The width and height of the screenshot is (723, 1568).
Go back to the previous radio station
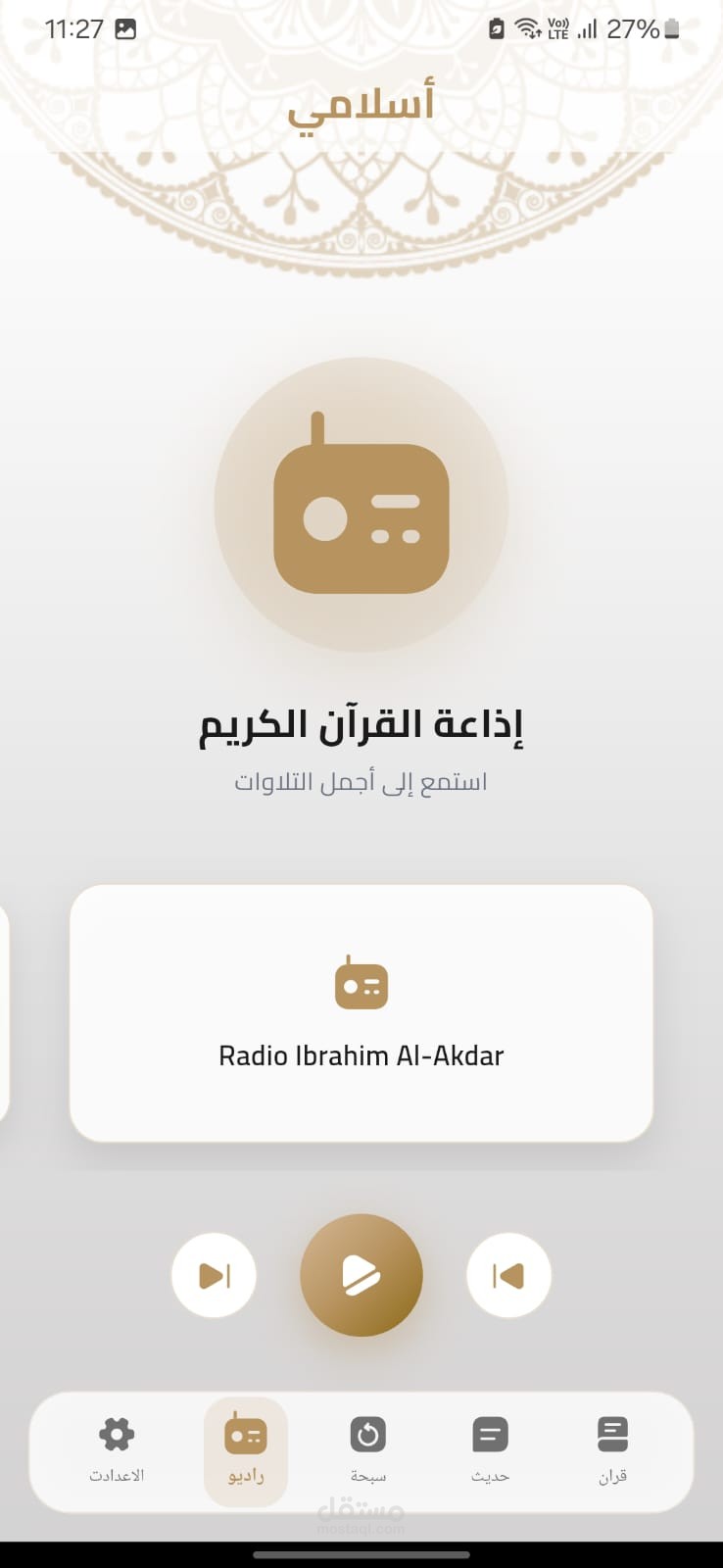(508, 1275)
